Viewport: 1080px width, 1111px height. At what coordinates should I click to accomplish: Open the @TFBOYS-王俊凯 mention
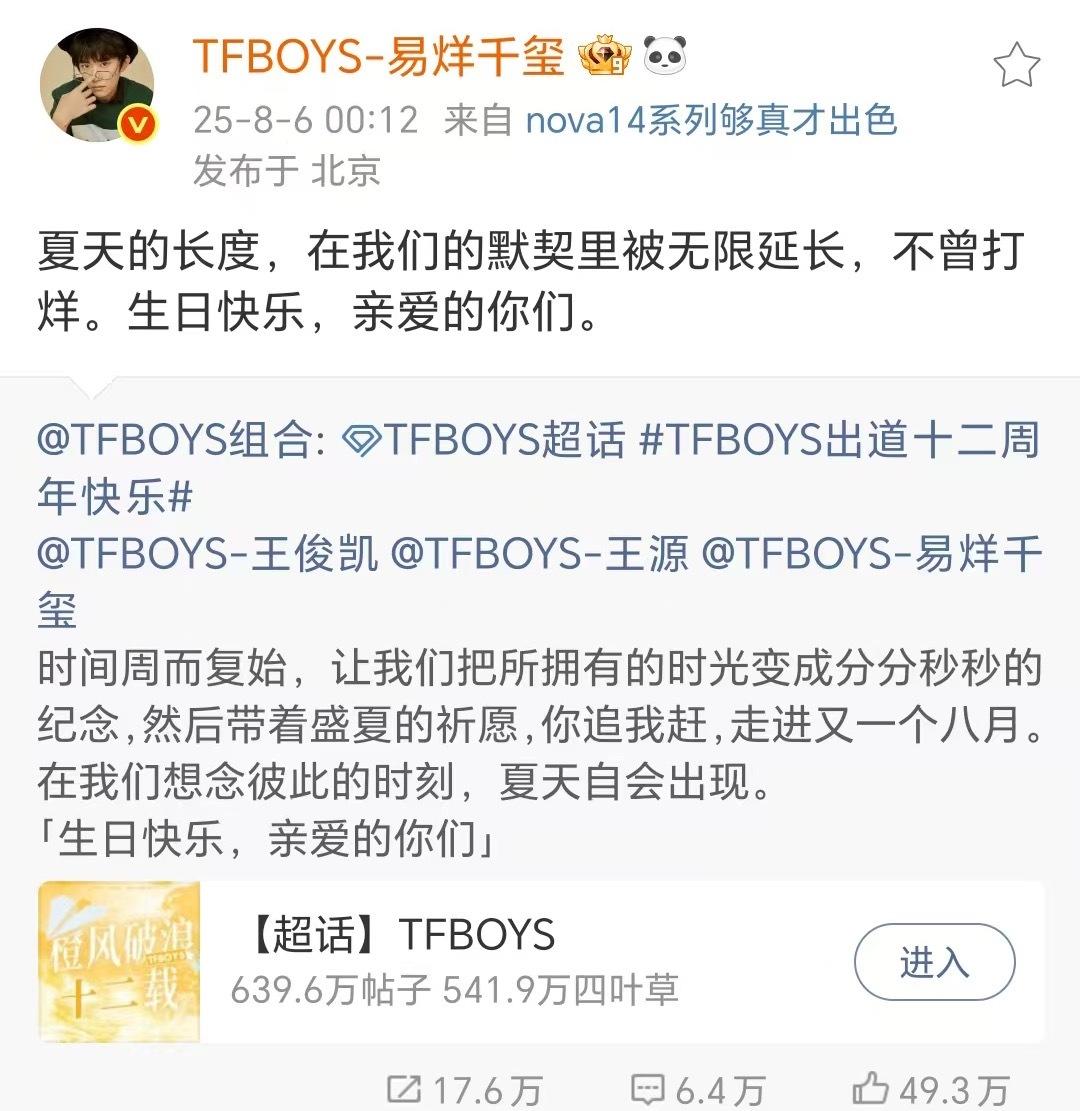207,554
